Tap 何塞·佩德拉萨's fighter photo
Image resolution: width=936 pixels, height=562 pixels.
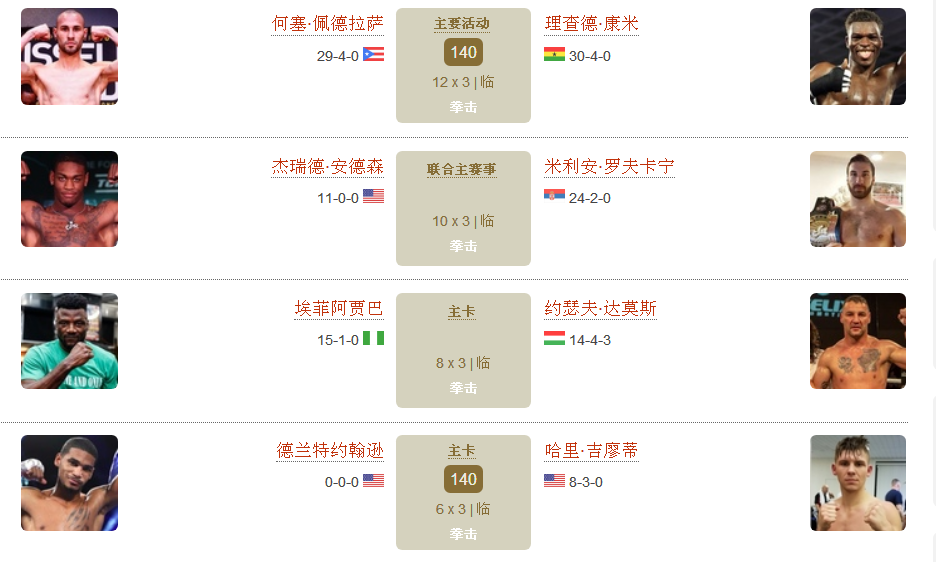(69, 57)
